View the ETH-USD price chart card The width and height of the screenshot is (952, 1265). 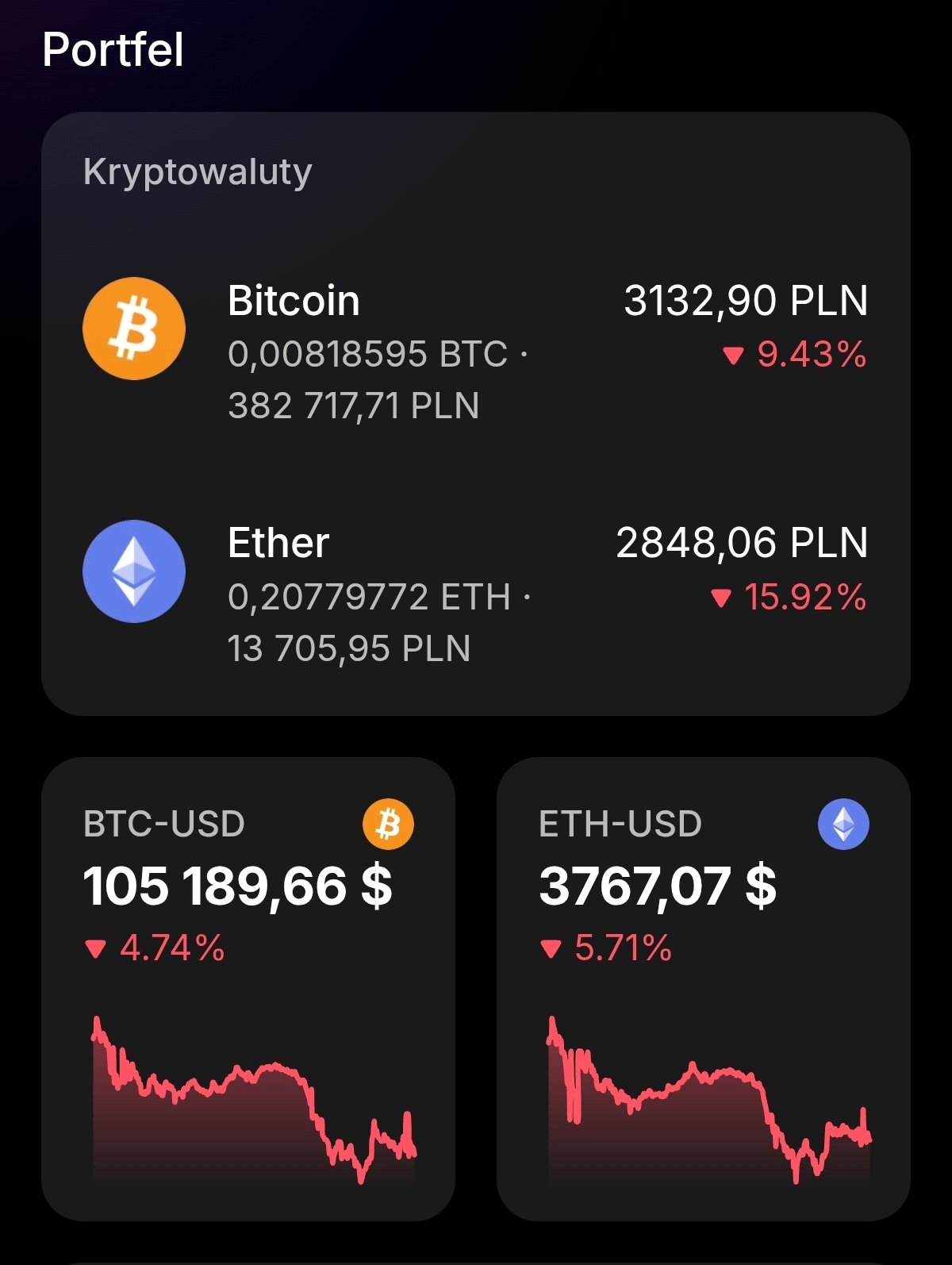point(703,988)
